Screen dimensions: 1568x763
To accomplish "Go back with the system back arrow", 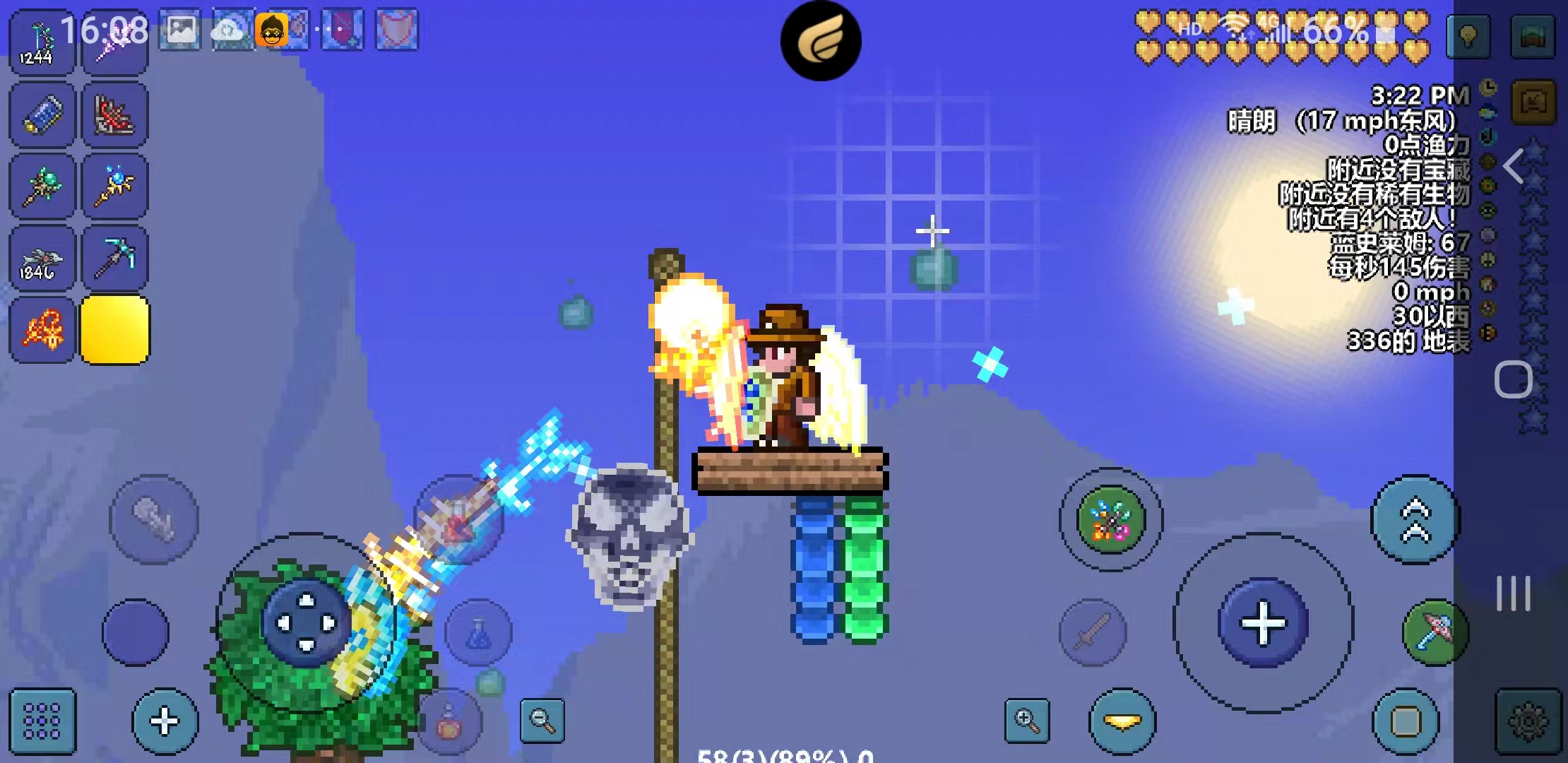I will tap(1513, 167).
